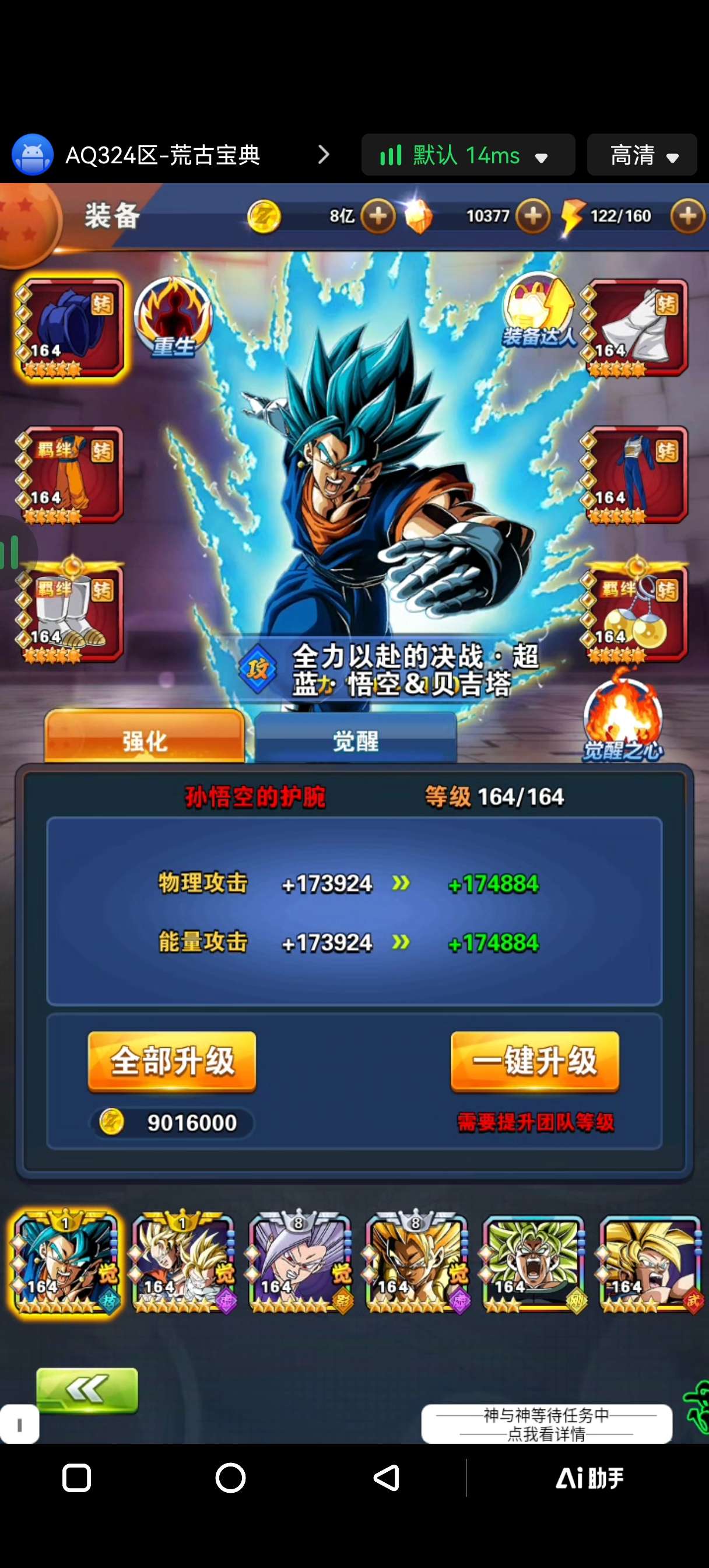Open the 重生 rebirth icon
709x1568 pixels.
pyautogui.click(x=173, y=317)
